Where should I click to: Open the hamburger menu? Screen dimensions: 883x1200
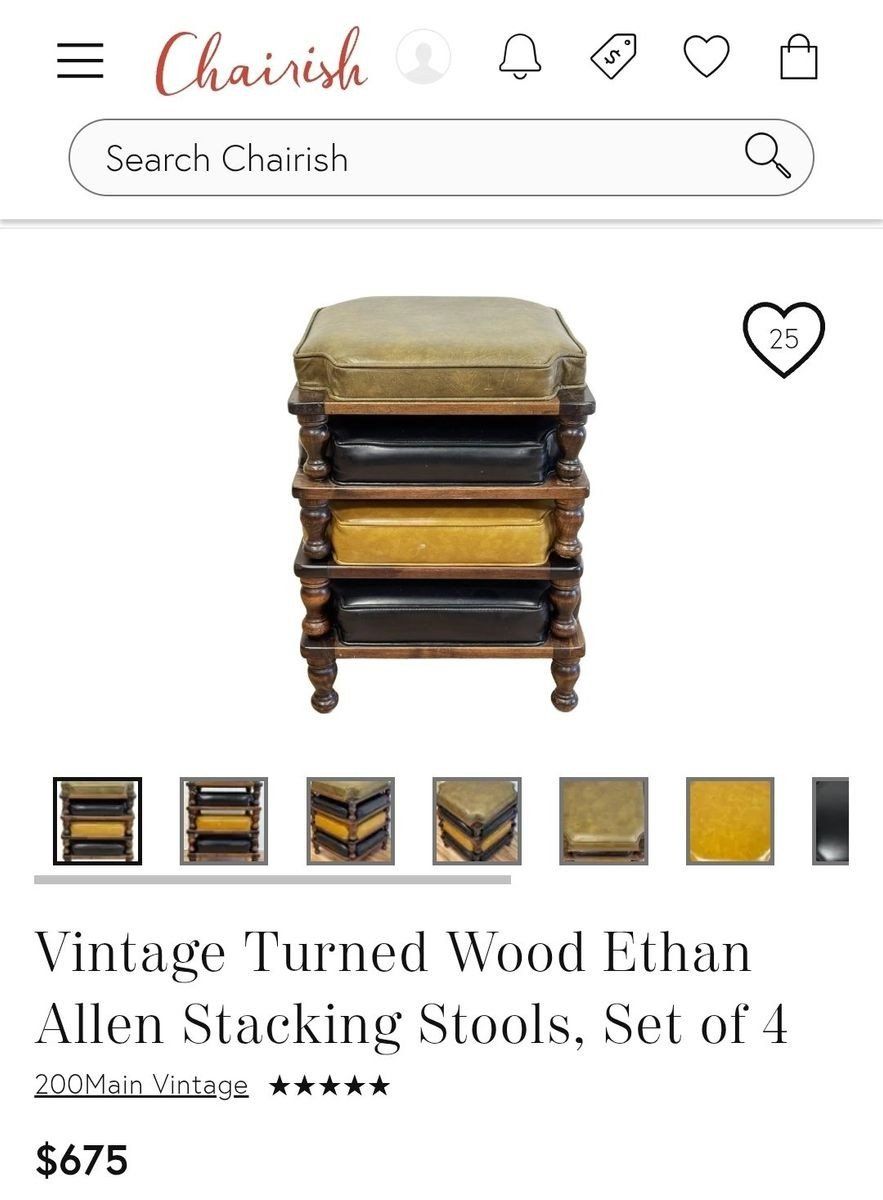click(x=80, y=61)
